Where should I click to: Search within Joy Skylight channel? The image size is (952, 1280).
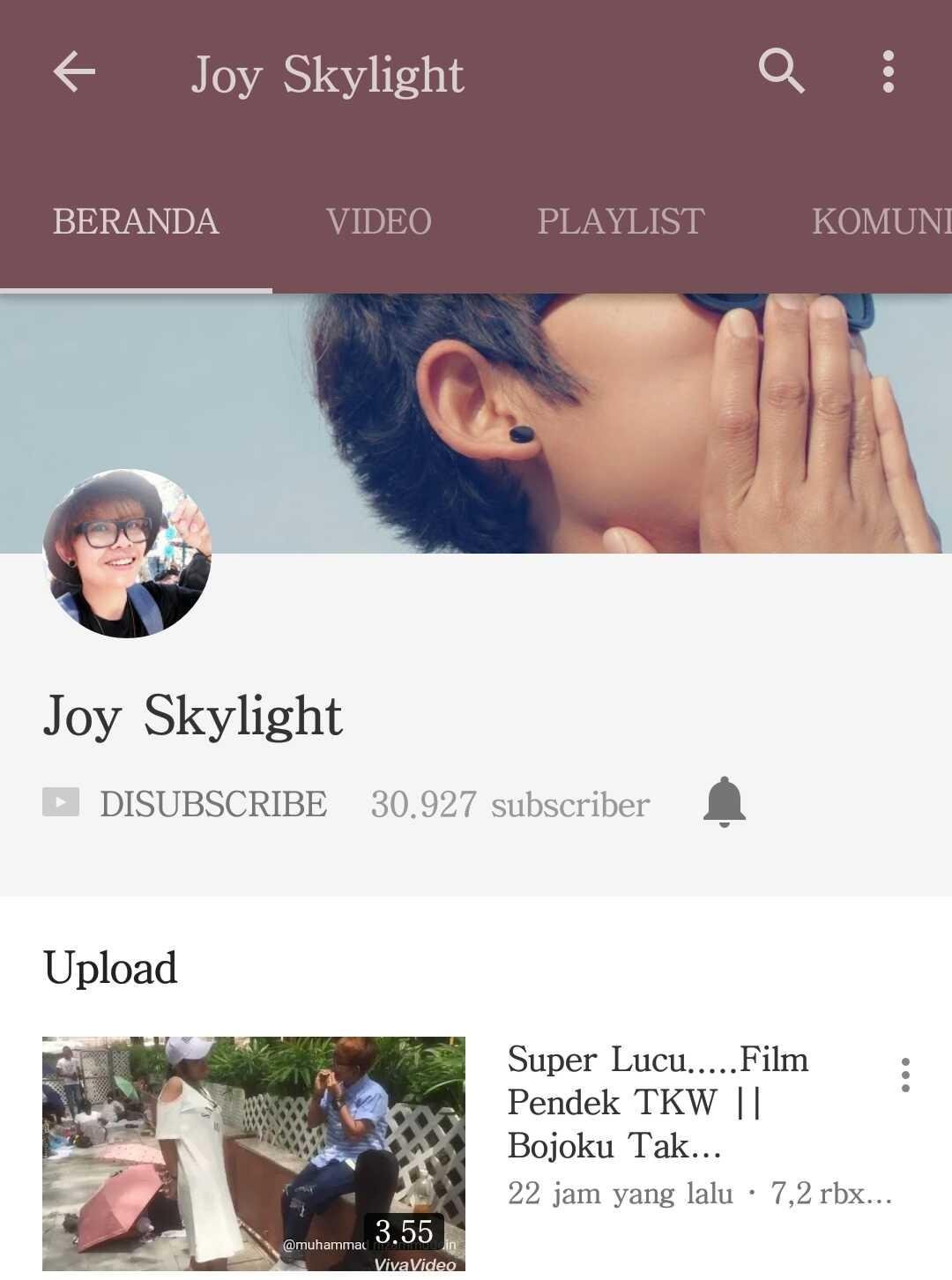tap(782, 71)
